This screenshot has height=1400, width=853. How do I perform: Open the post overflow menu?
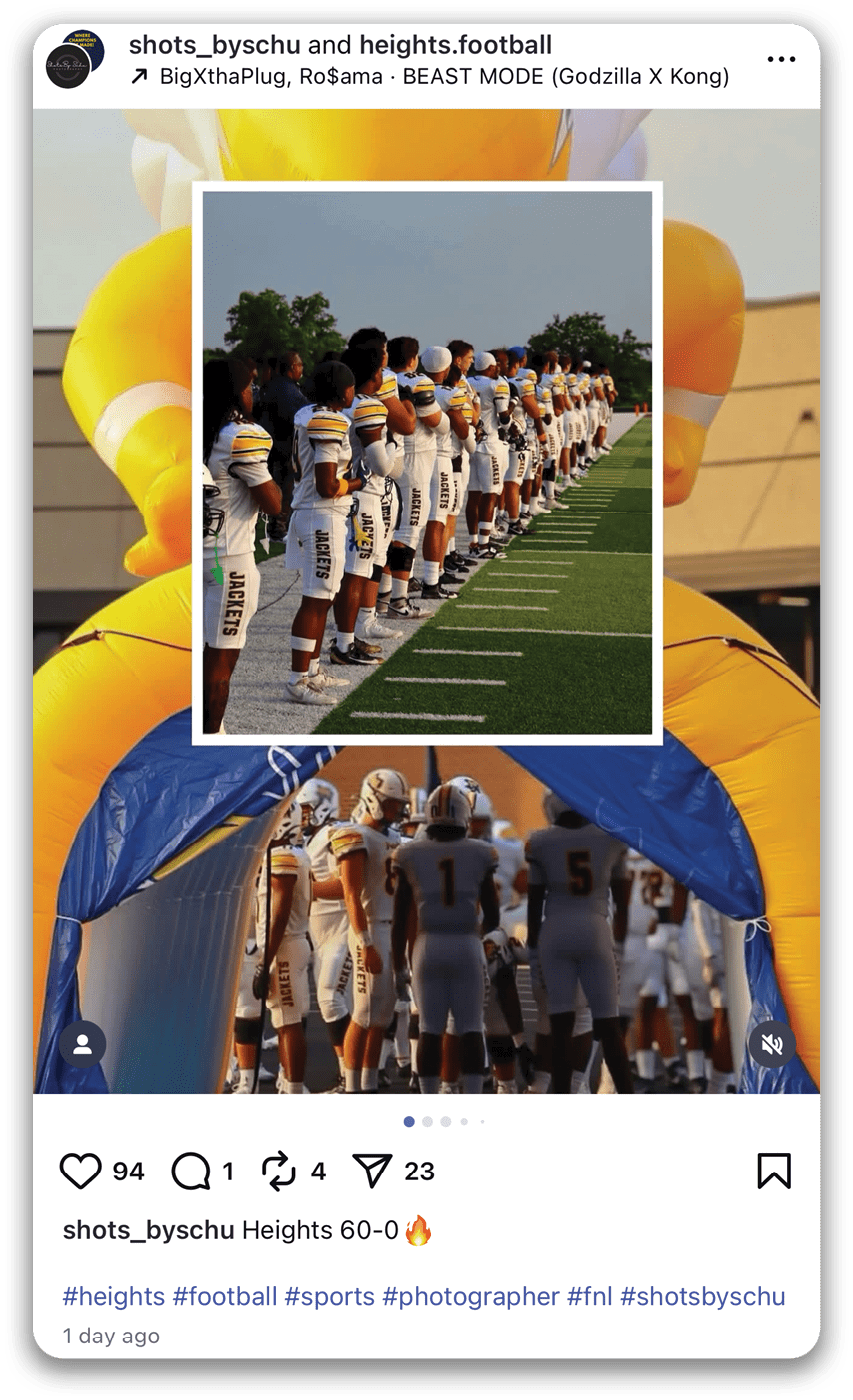(x=781, y=60)
